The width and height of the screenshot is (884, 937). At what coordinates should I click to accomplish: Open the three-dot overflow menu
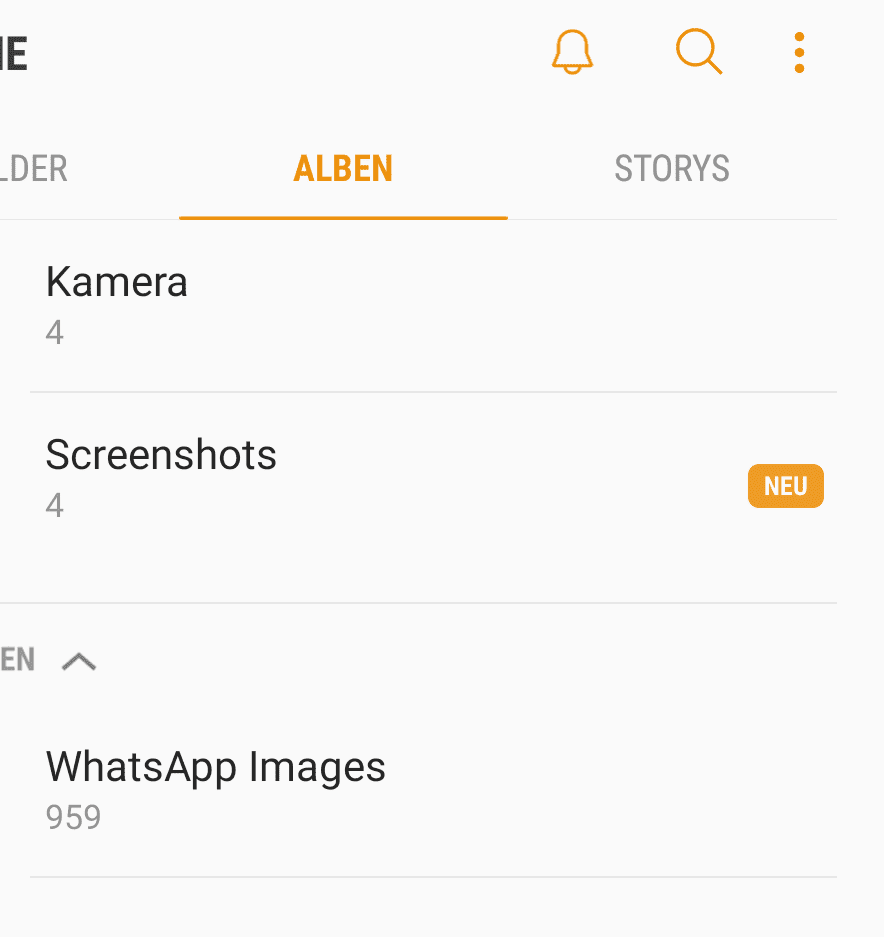coord(799,52)
